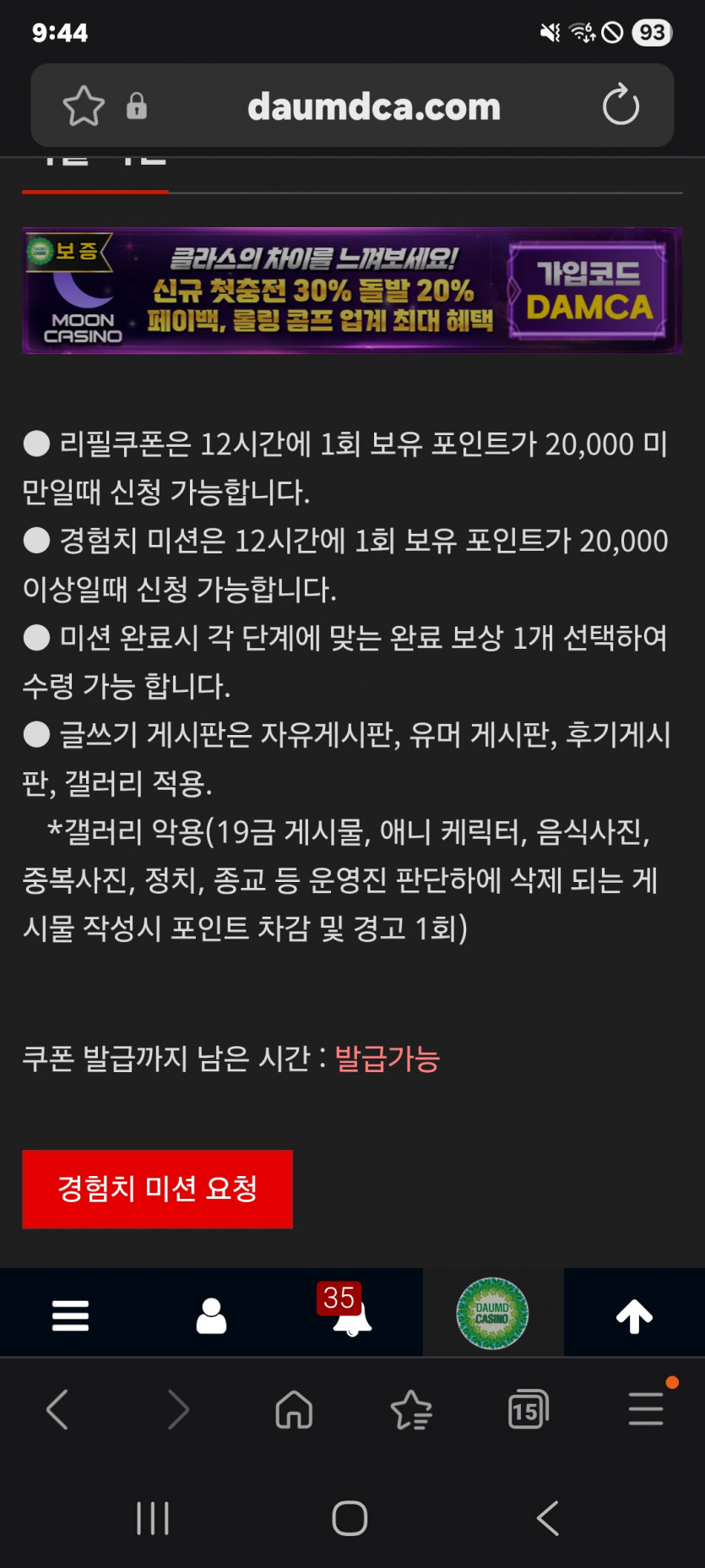The image size is (705, 1568).
Task: Tap the bookmark star in the address bar
Action: pyautogui.click(x=82, y=106)
